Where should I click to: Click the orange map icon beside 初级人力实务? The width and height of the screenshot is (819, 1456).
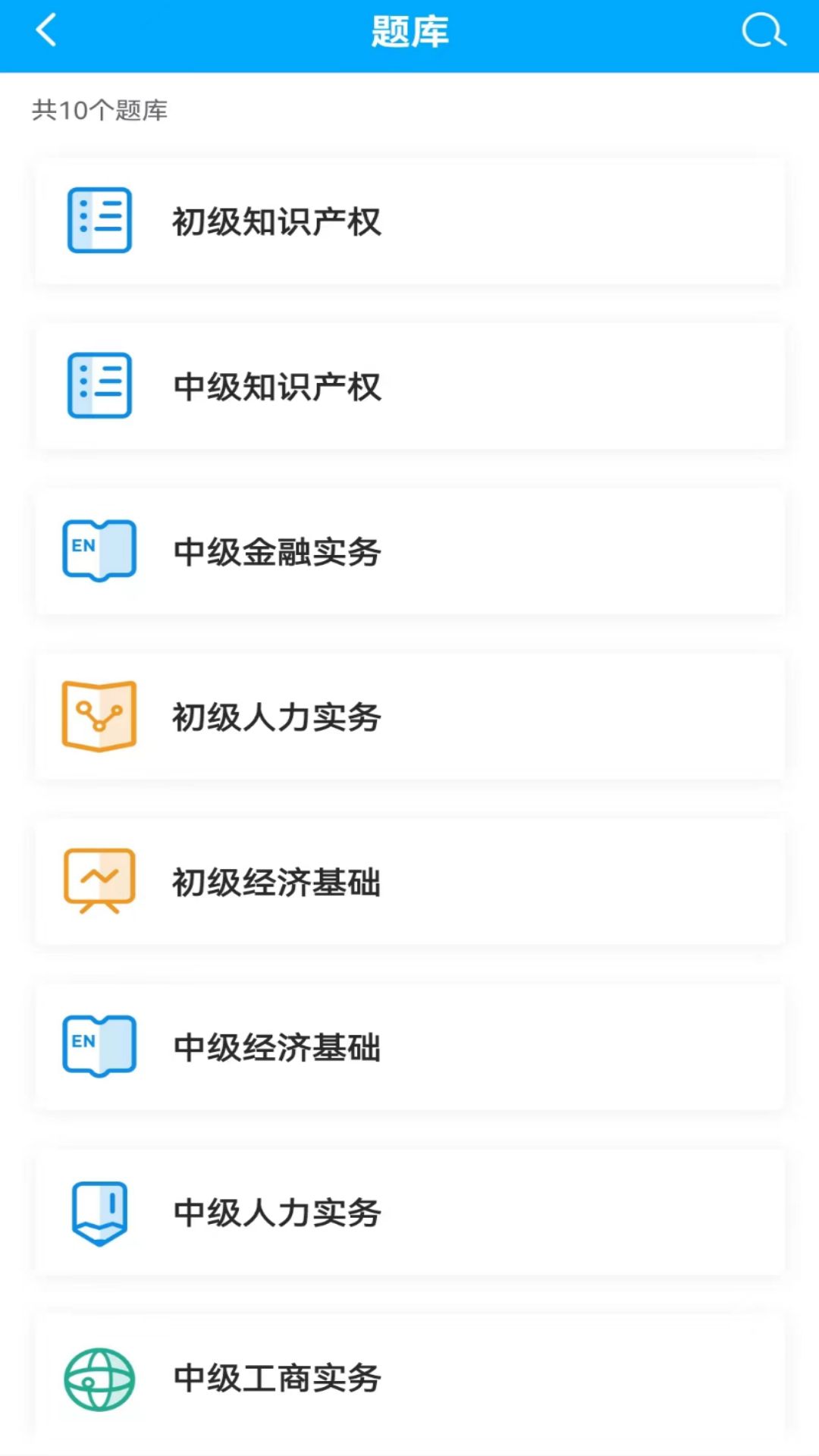pos(99,717)
